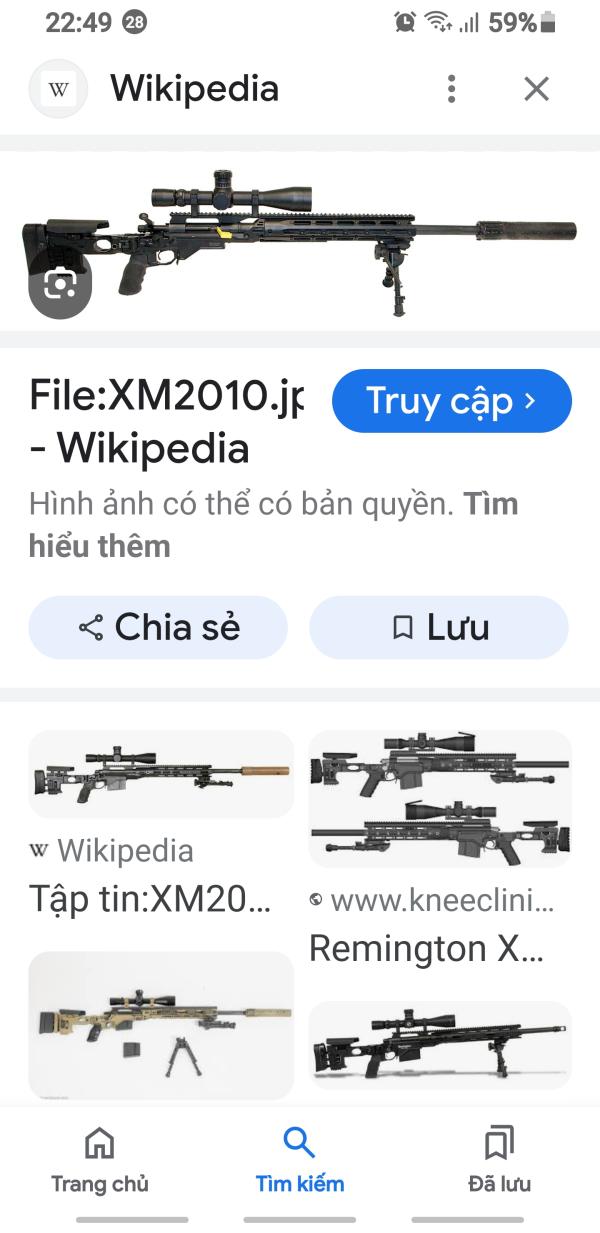Go to the Trang chủ tab

click(100, 1160)
